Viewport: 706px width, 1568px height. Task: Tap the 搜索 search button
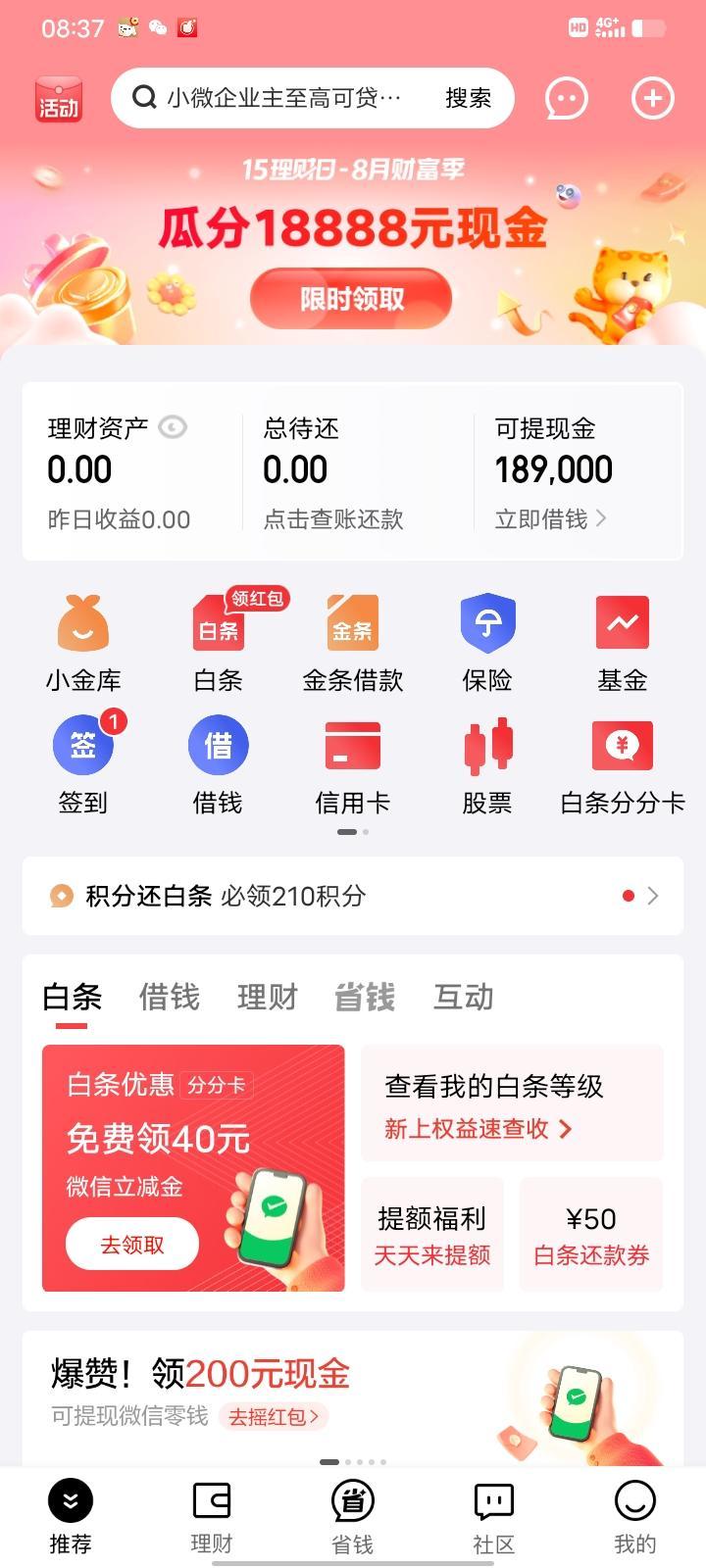(x=468, y=98)
